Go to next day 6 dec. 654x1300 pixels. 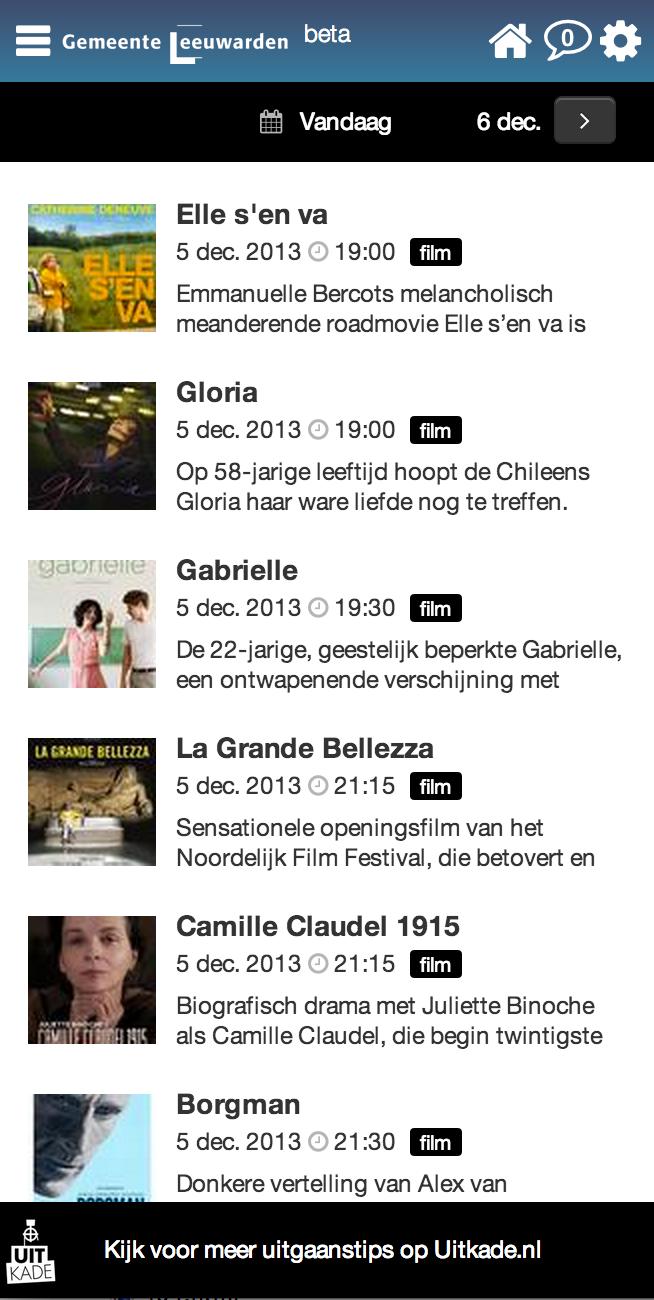[584, 121]
